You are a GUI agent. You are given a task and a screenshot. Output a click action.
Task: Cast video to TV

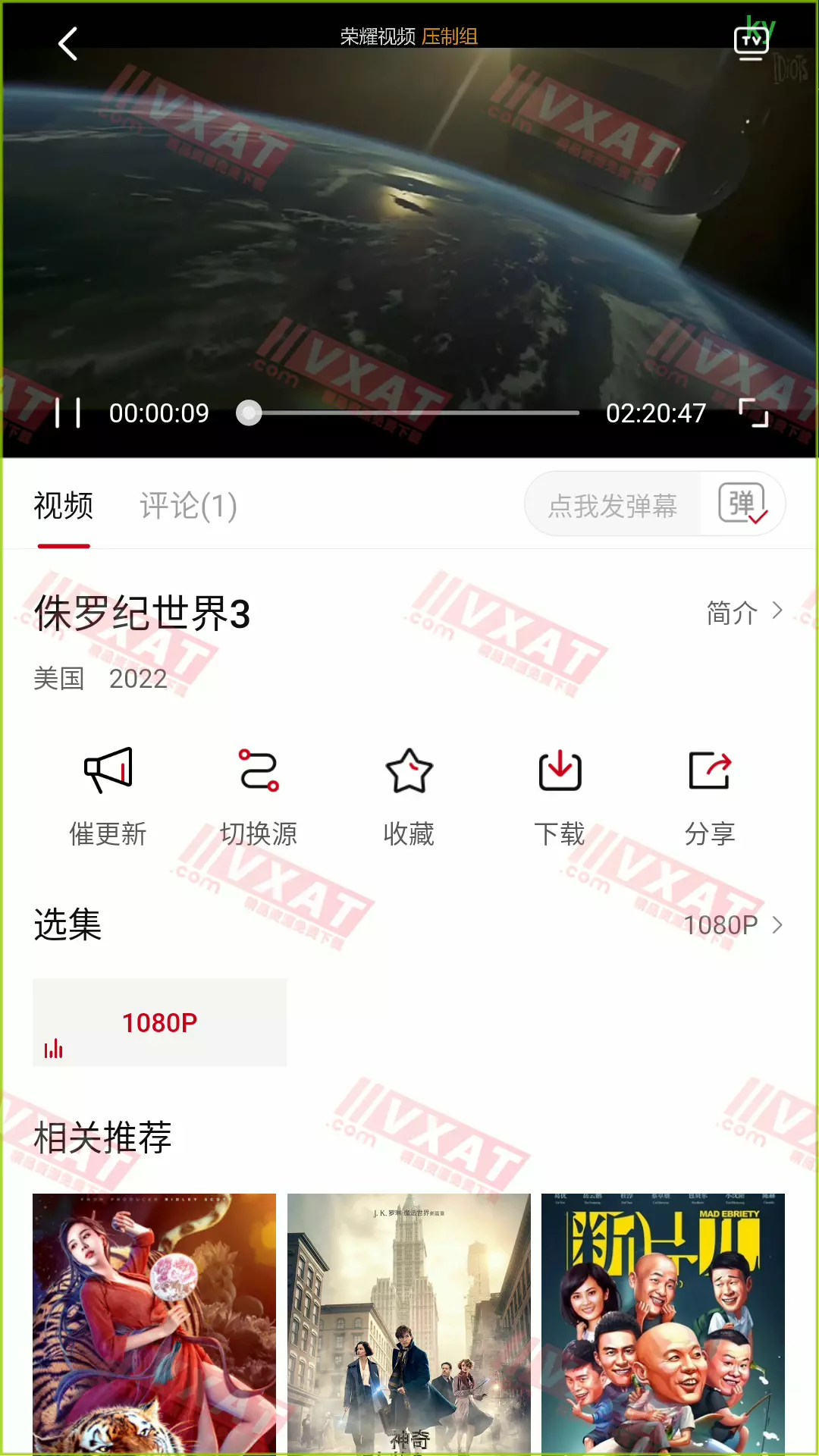[751, 43]
